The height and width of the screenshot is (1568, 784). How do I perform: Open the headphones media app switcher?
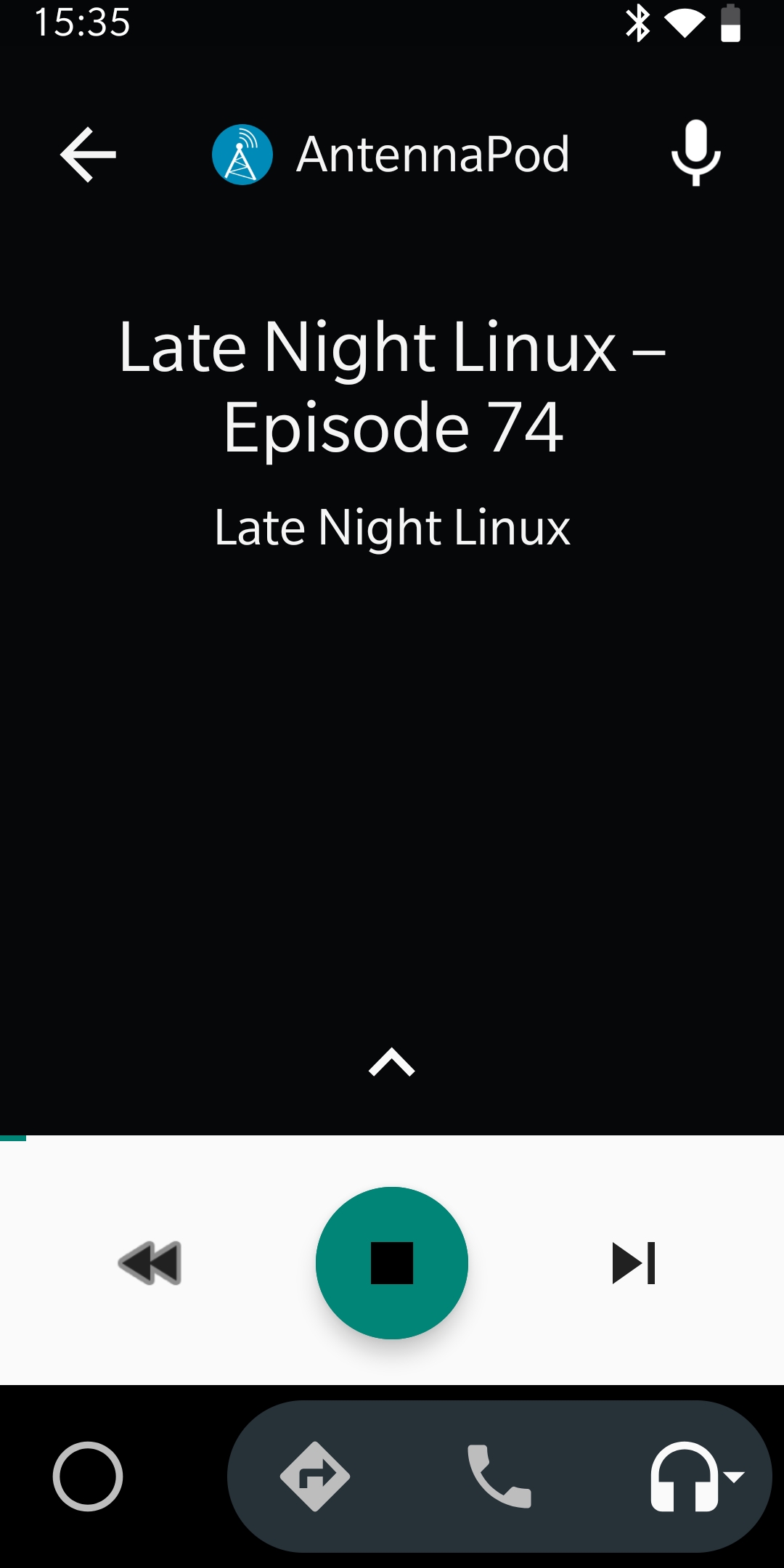[696, 1477]
